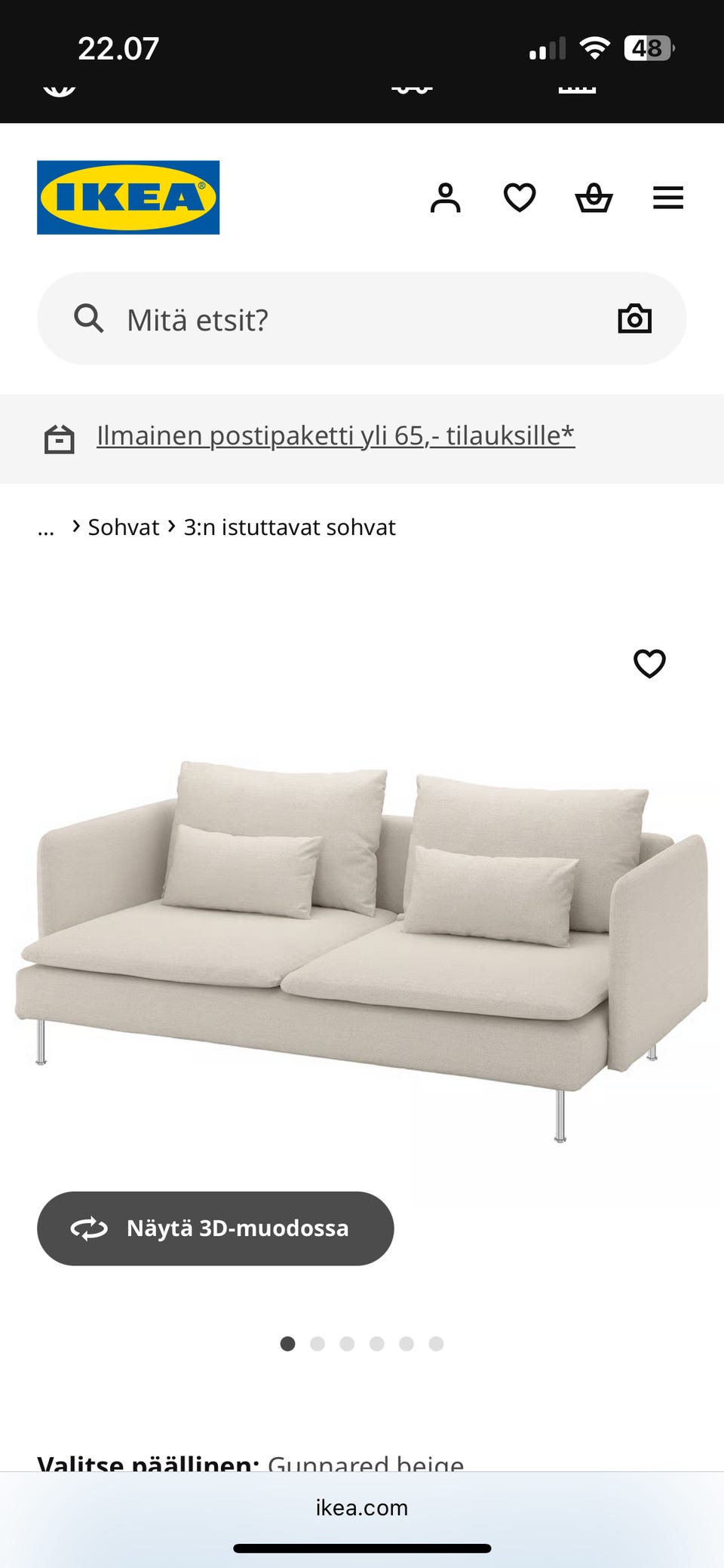The width and height of the screenshot is (724, 1568).
Task: Tap 'Näytä 3D-muodossa' button
Action: pos(215,1228)
